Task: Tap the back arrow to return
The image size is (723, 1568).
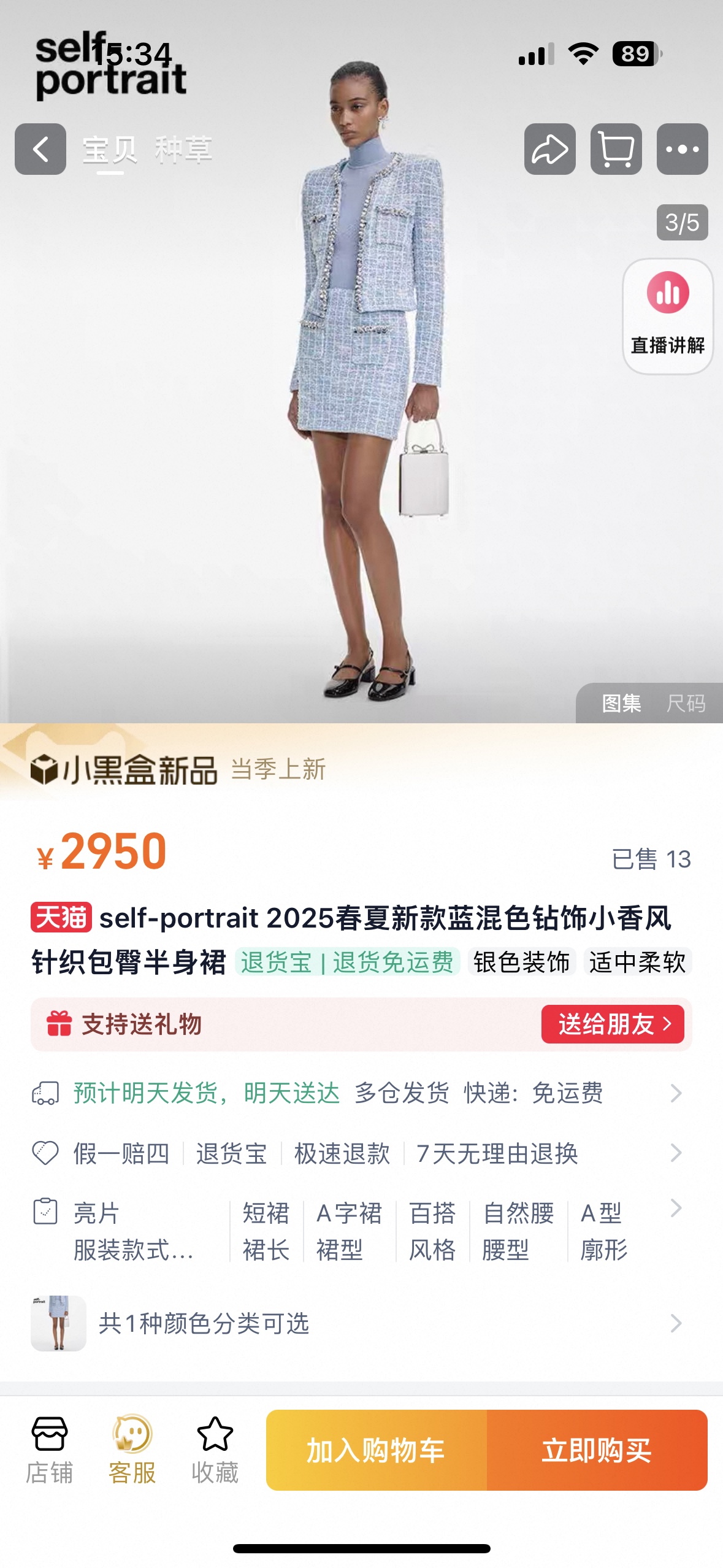Action: pos(41,150)
